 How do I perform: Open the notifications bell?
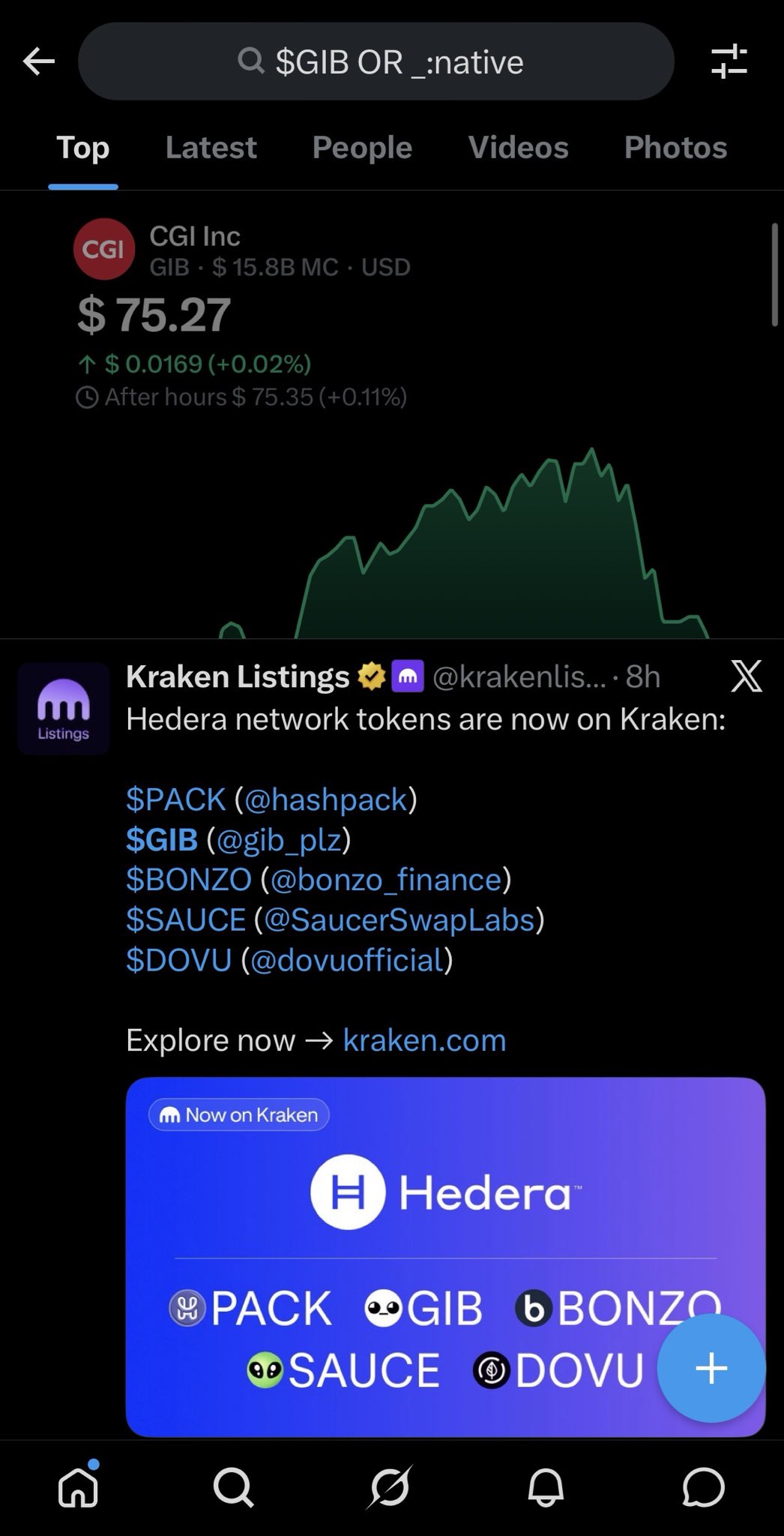point(545,1486)
